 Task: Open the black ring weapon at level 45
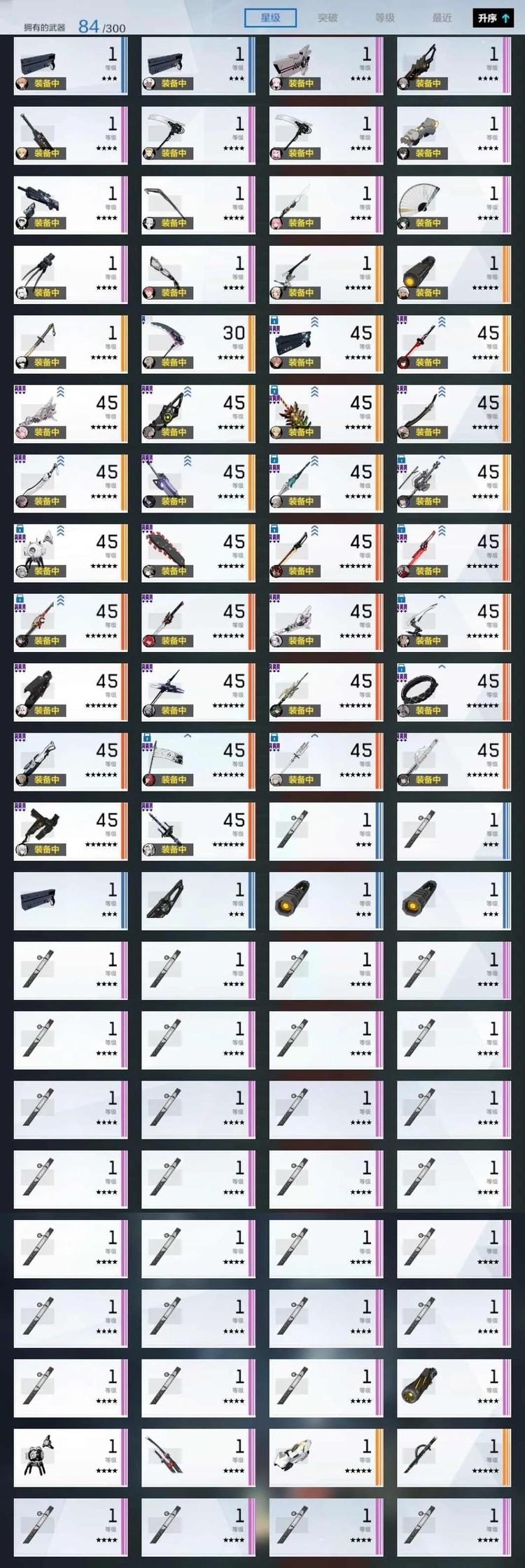pyautogui.click(x=454, y=692)
